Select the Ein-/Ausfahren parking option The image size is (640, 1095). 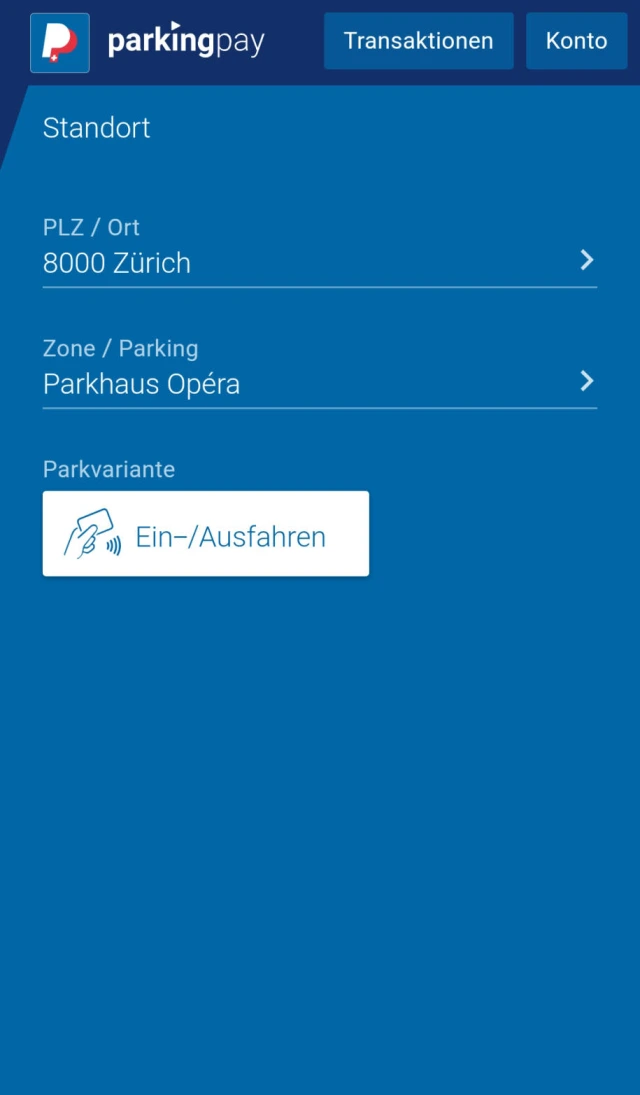tap(205, 534)
